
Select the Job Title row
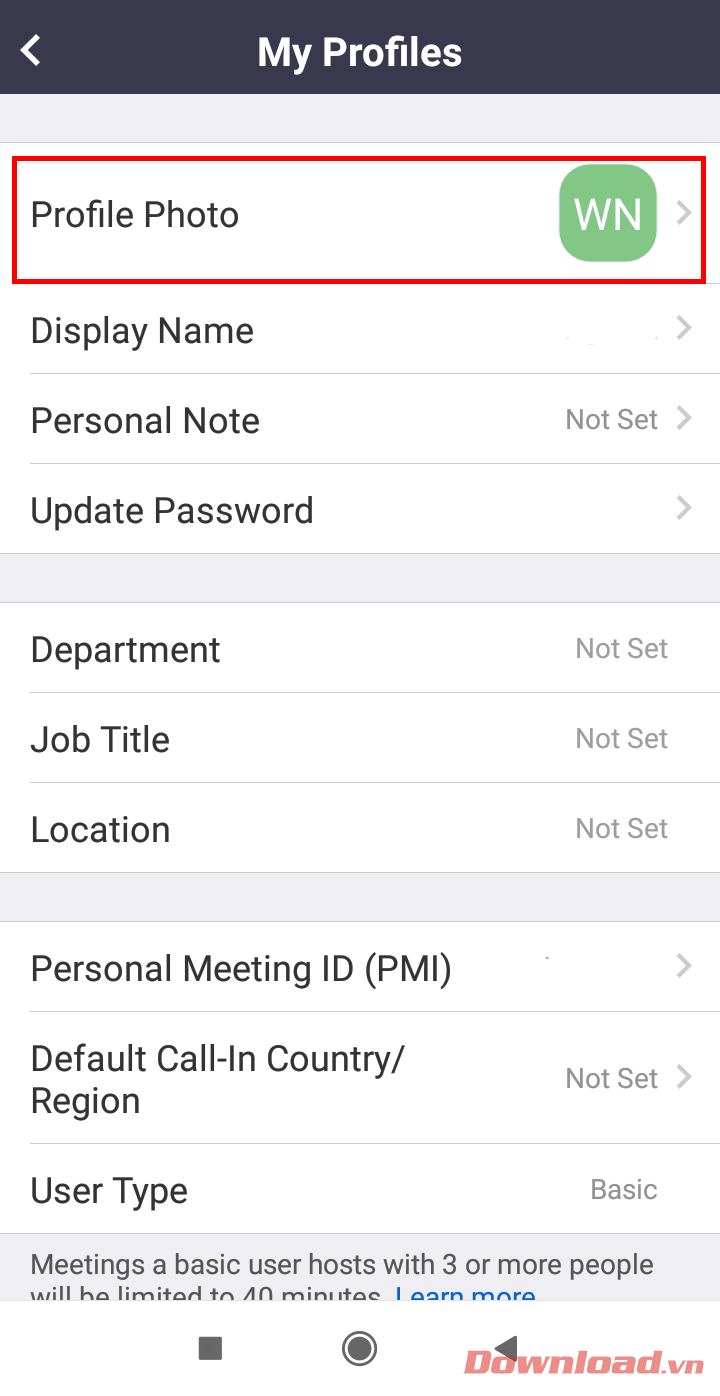pos(360,739)
